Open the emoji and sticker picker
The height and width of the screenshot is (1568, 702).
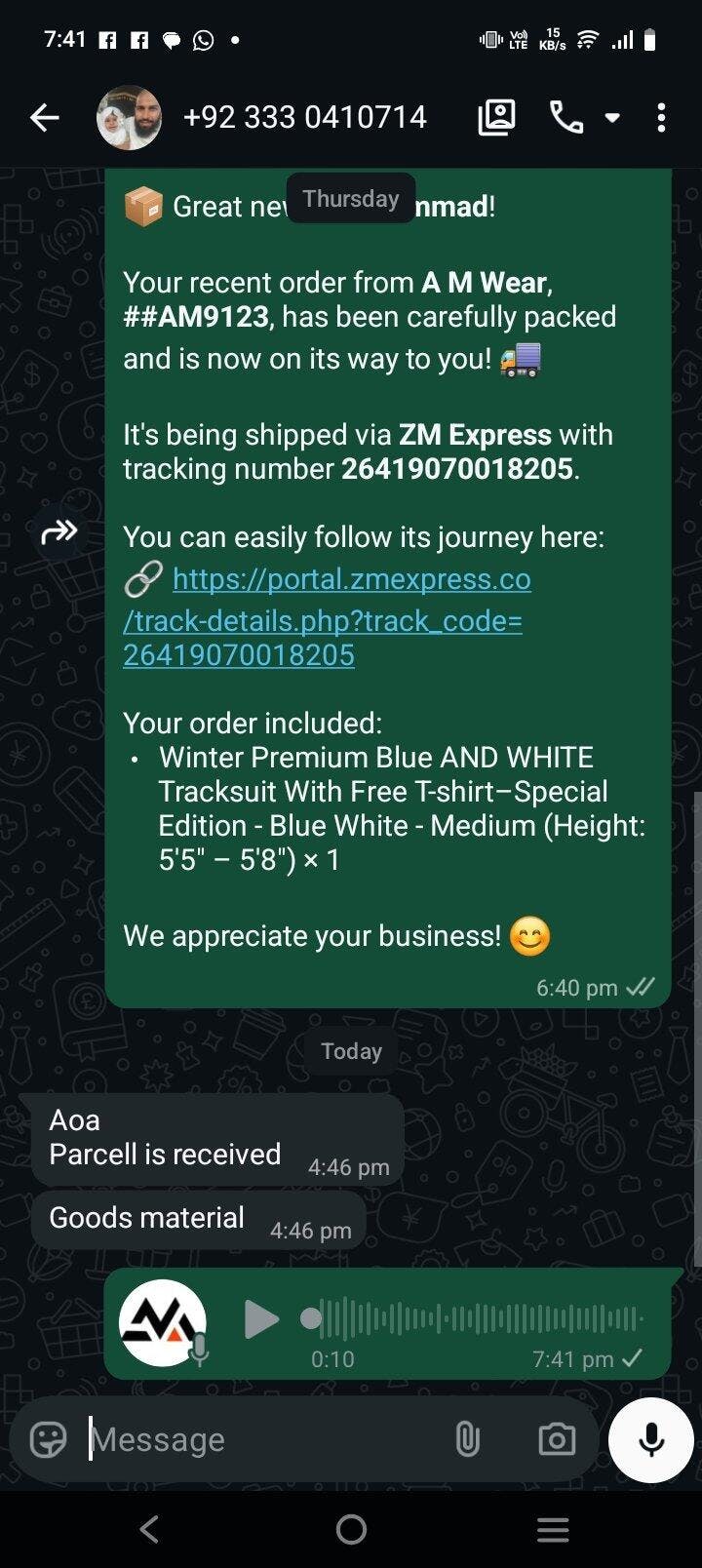point(48,1439)
